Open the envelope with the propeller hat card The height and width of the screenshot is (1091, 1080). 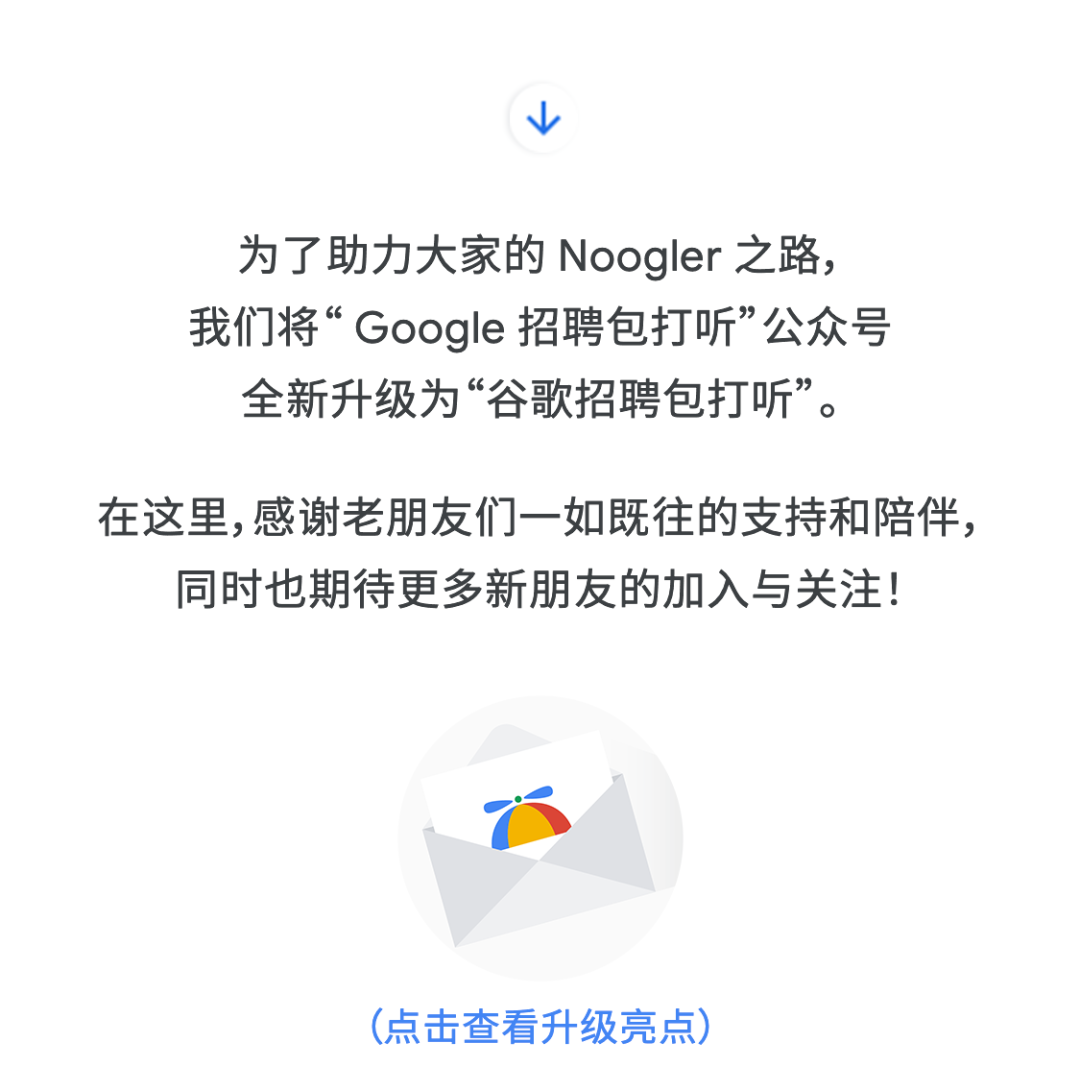coord(539,838)
